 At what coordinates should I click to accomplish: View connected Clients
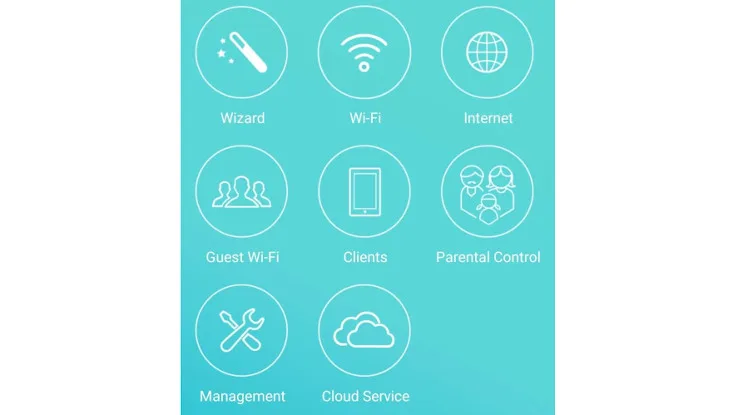click(x=365, y=191)
